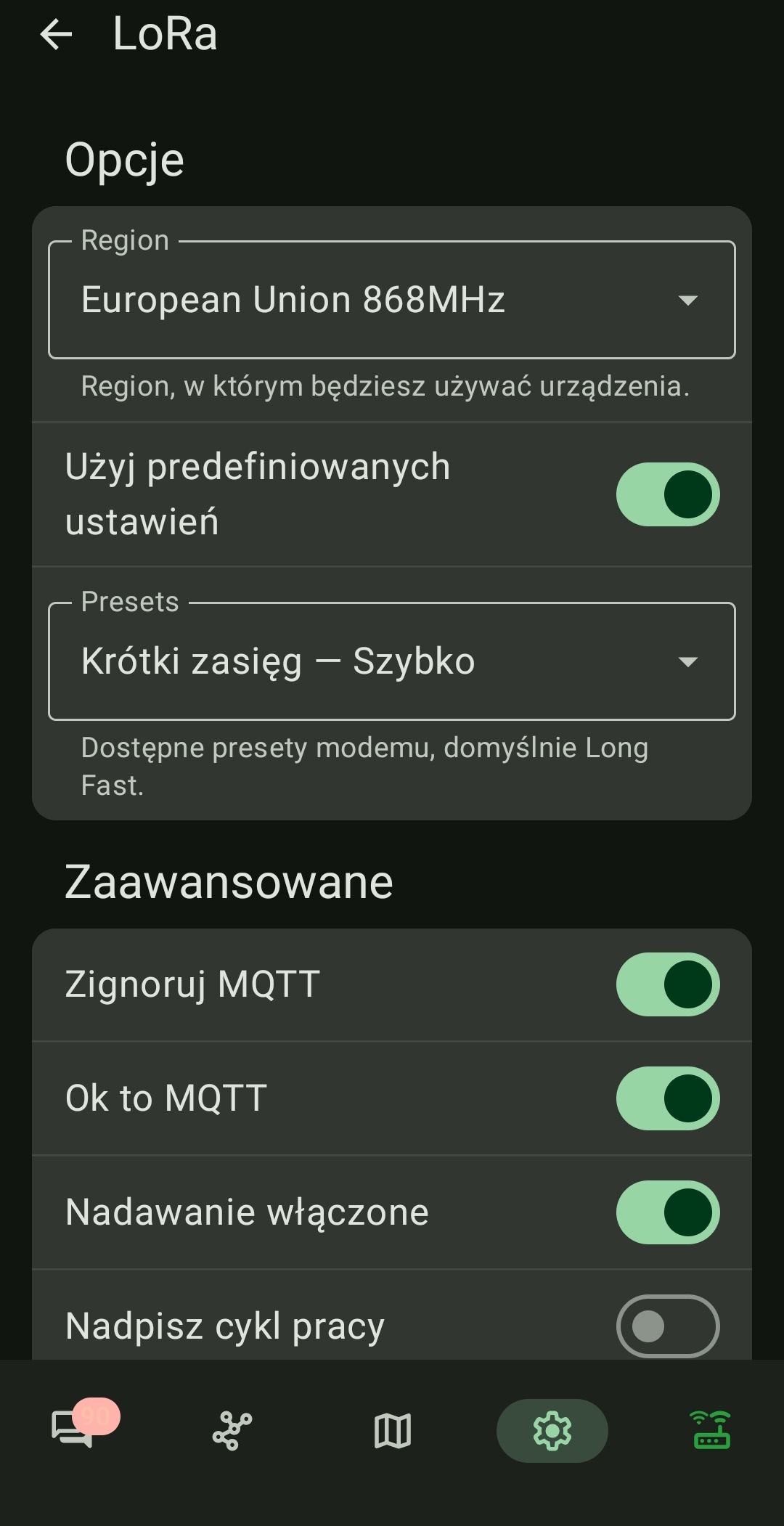Turn off Ok to MQTT
Screen dimensions: 784x1526
[x=667, y=1098]
